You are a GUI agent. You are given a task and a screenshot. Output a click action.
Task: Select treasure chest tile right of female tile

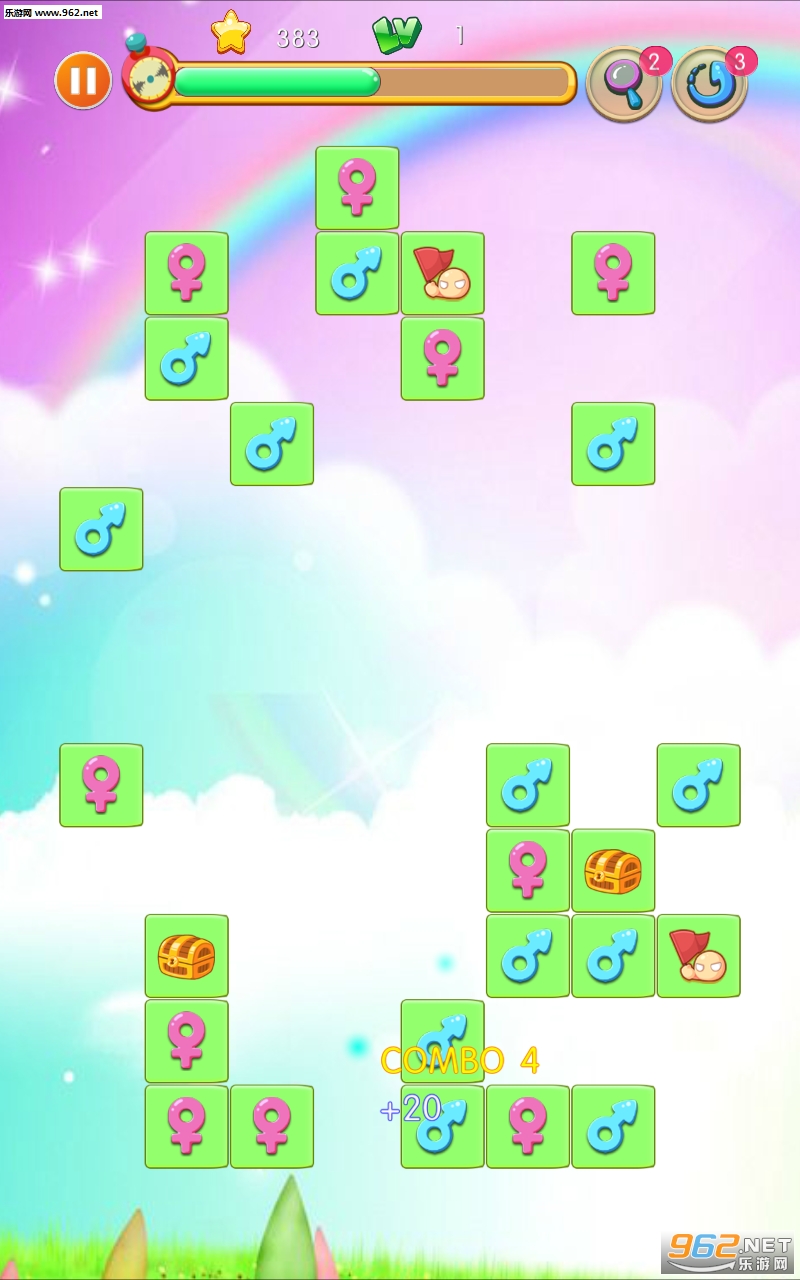[613, 870]
